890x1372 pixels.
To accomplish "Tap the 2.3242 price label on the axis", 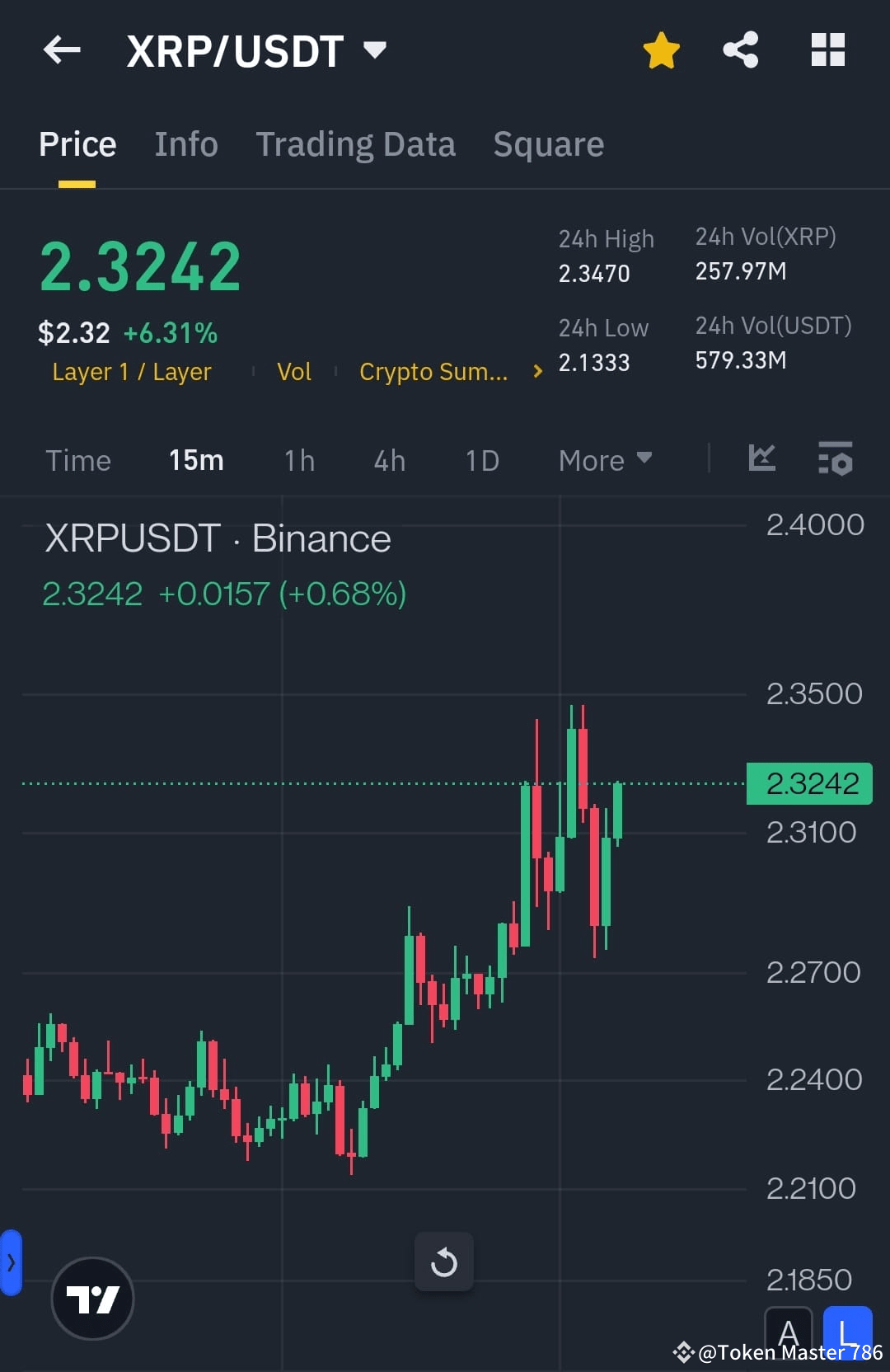I will click(x=808, y=782).
